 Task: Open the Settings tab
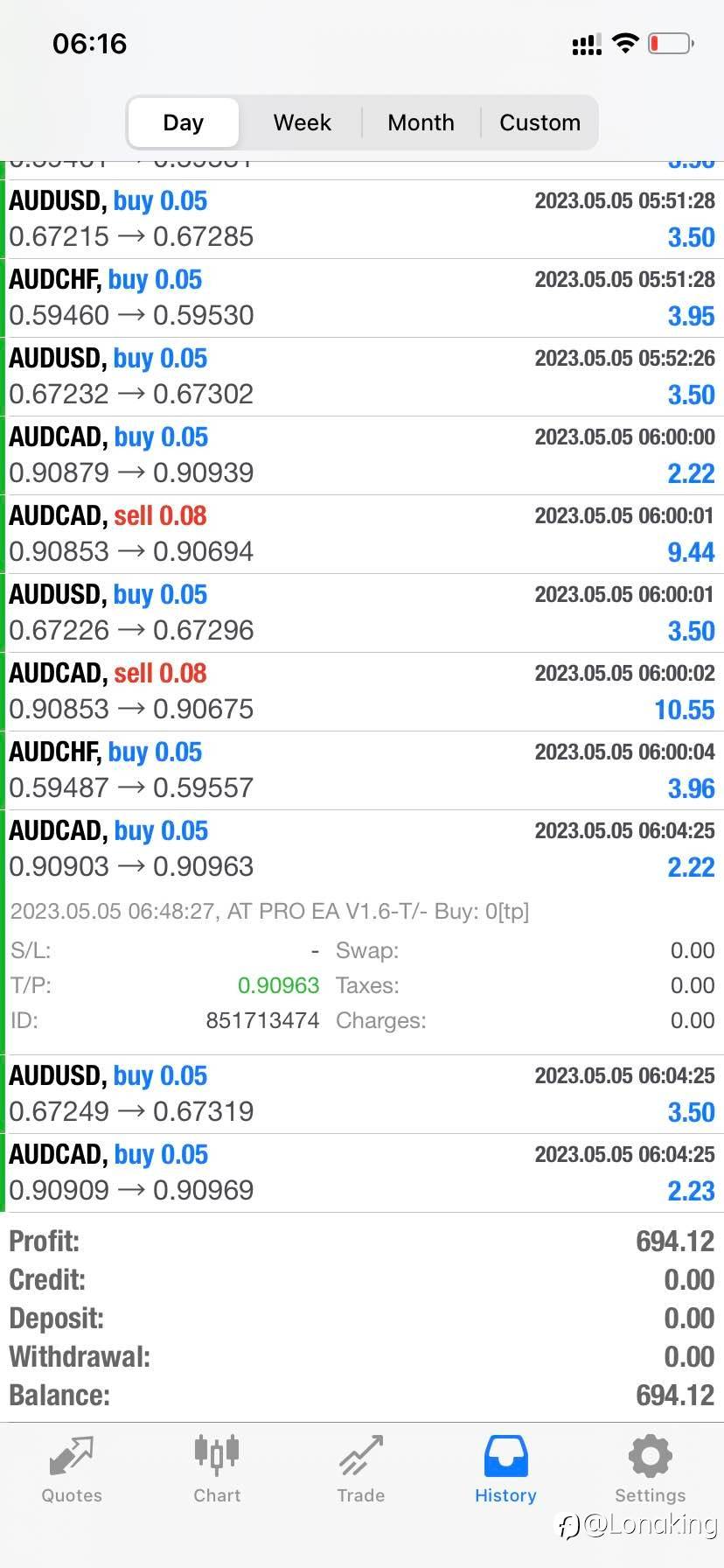(x=650, y=1469)
